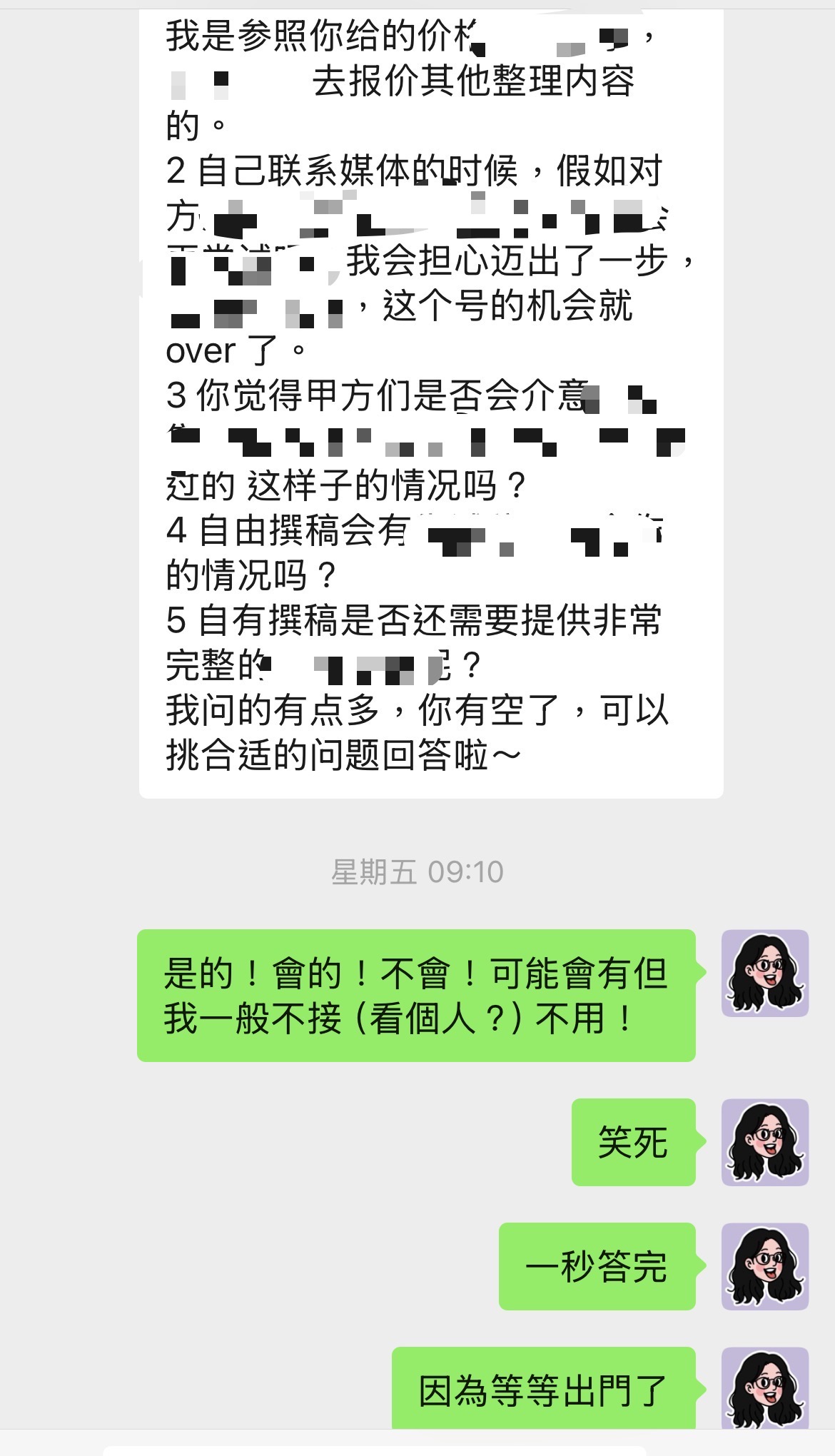Open profile avatar beside 一秒答完
Screen dimensions: 835x1456
pos(765,1266)
